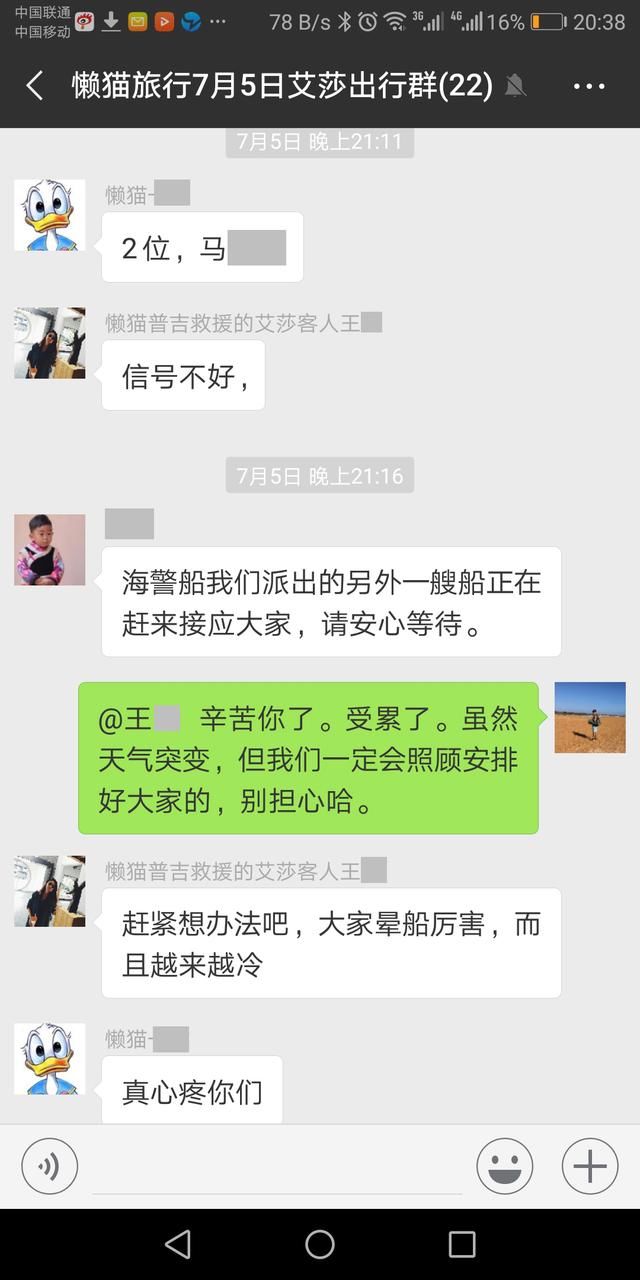
Task: Open the group chat's three-dot menu
Action: (x=589, y=86)
